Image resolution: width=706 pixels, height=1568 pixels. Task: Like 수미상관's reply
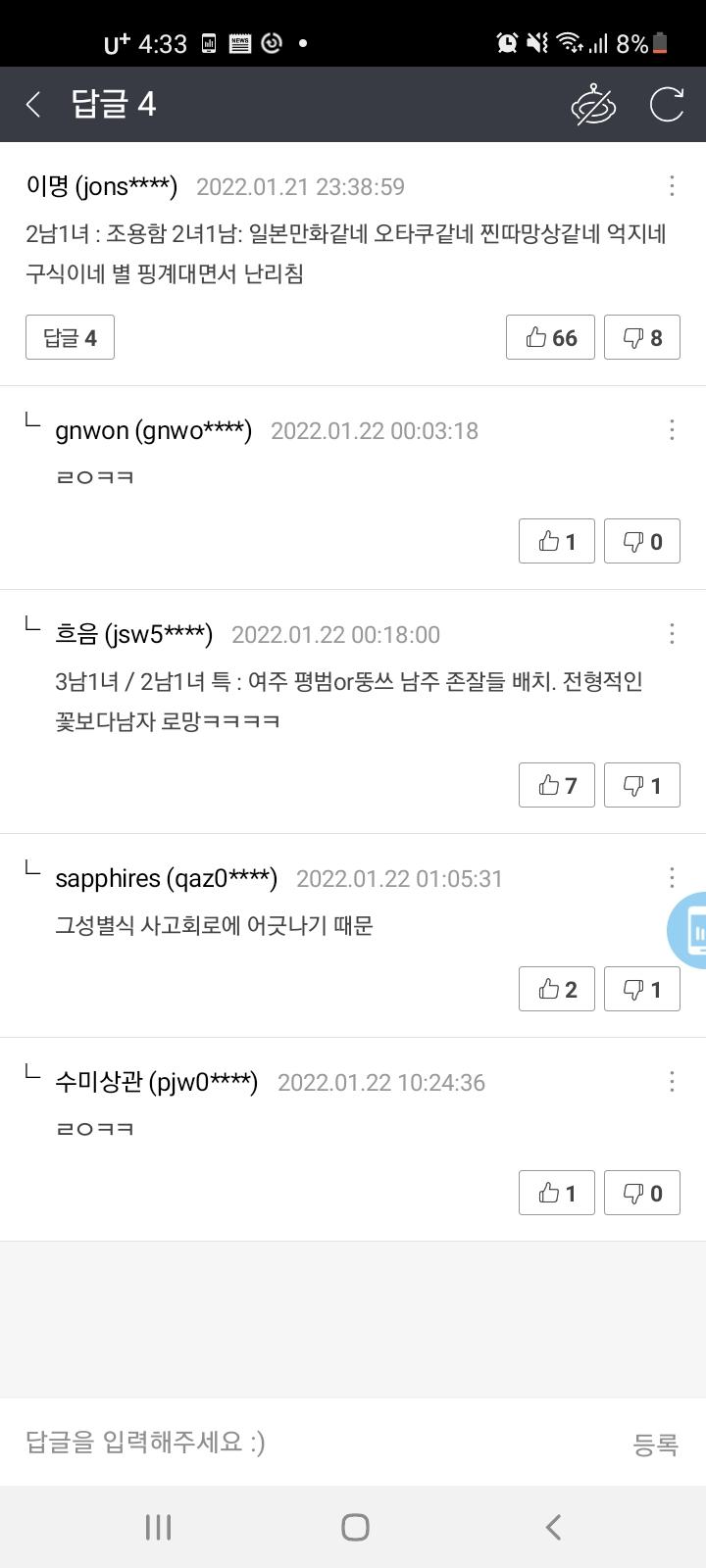[x=557, y=1193]
